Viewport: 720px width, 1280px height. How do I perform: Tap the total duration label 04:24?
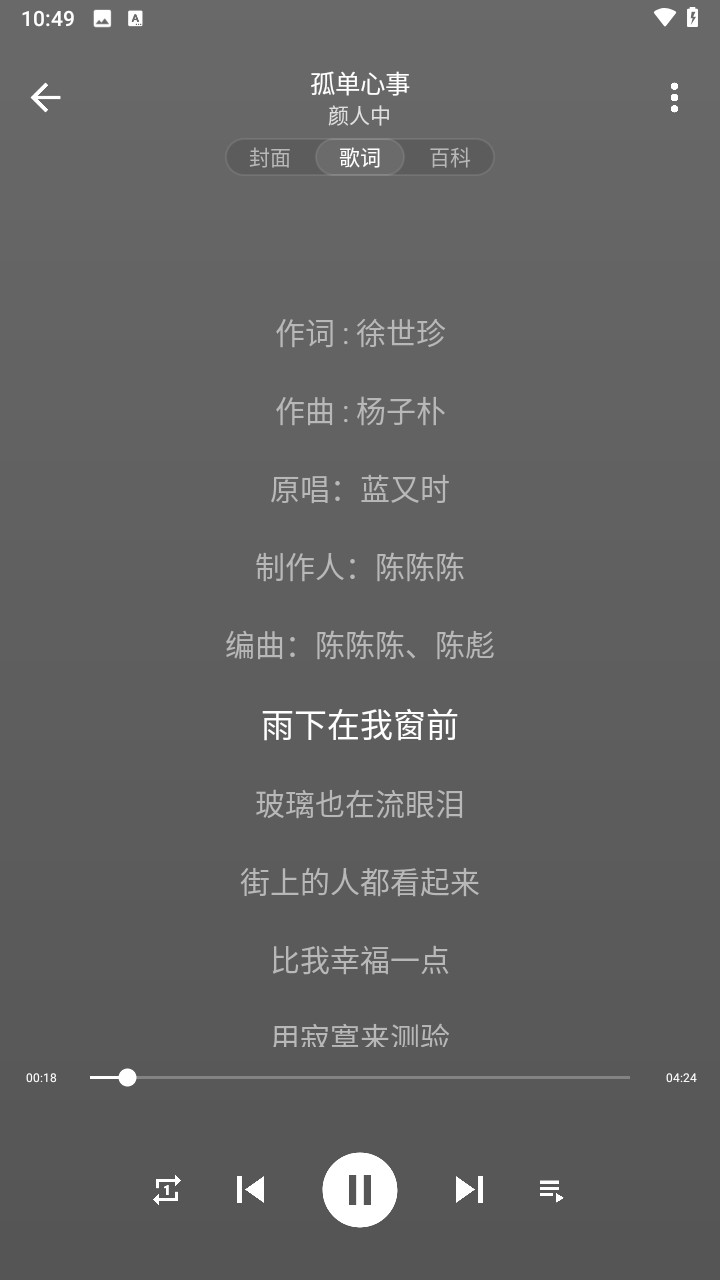681,1077
